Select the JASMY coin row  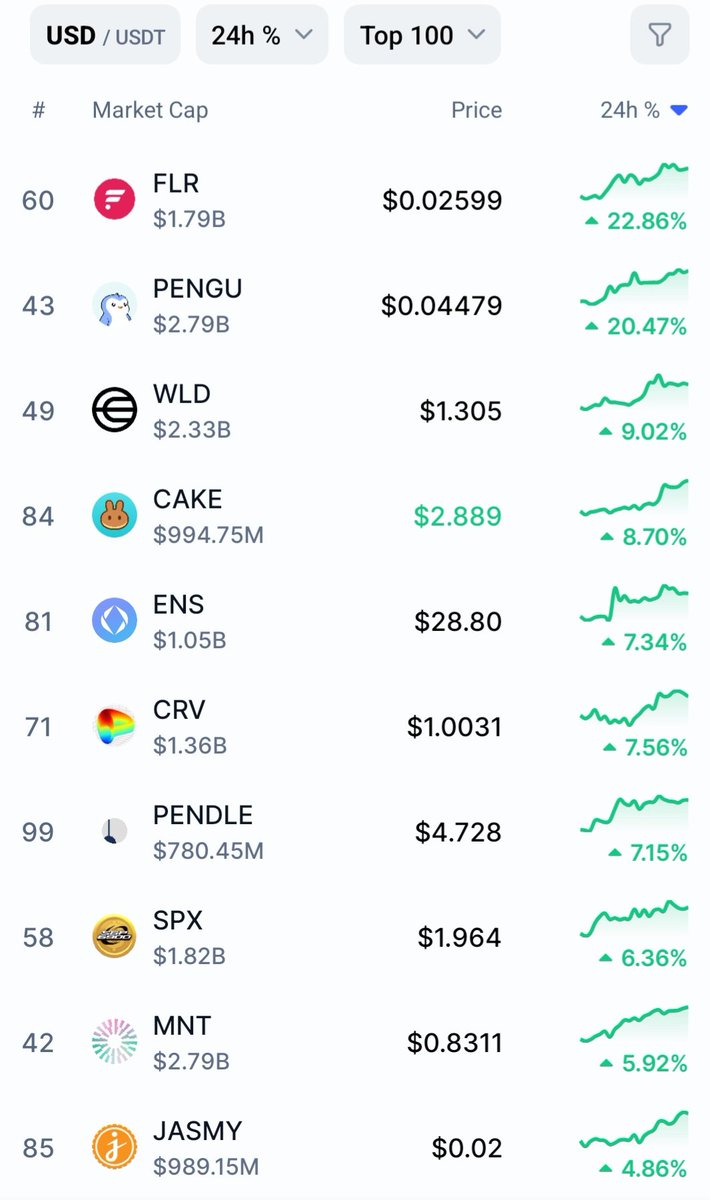(355, 1148)
